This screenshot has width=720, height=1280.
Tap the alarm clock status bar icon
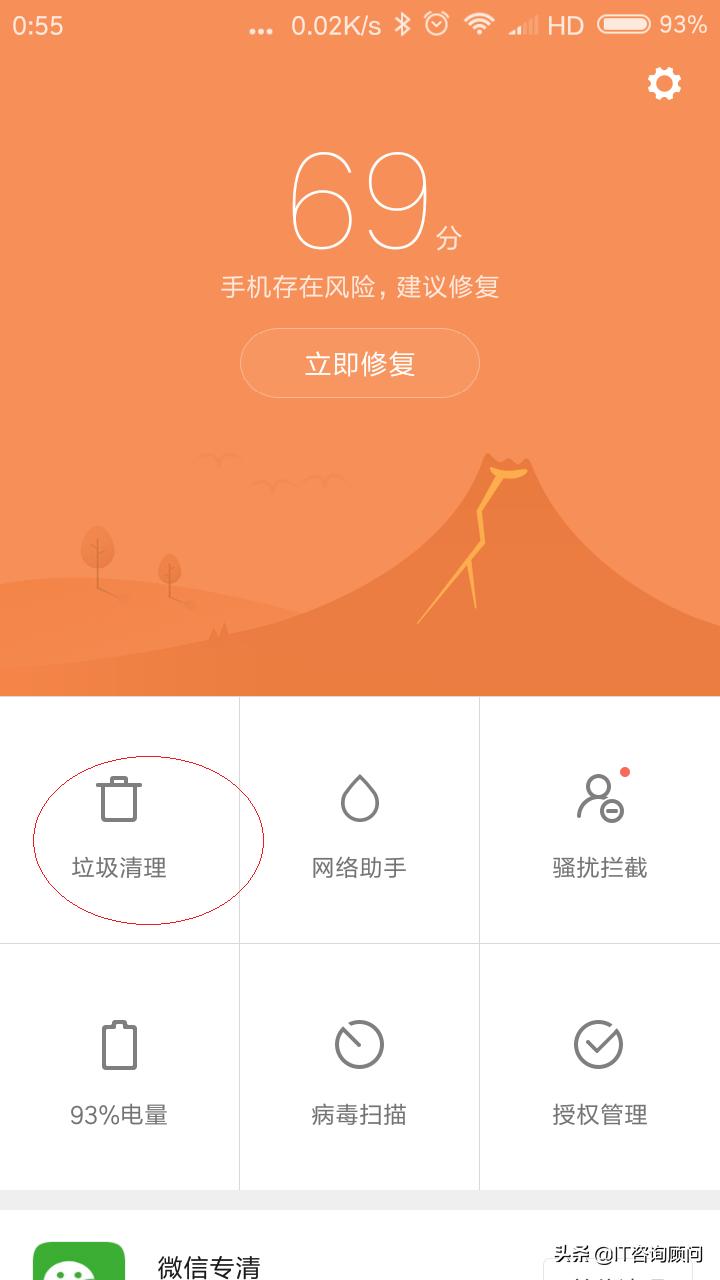434,24
